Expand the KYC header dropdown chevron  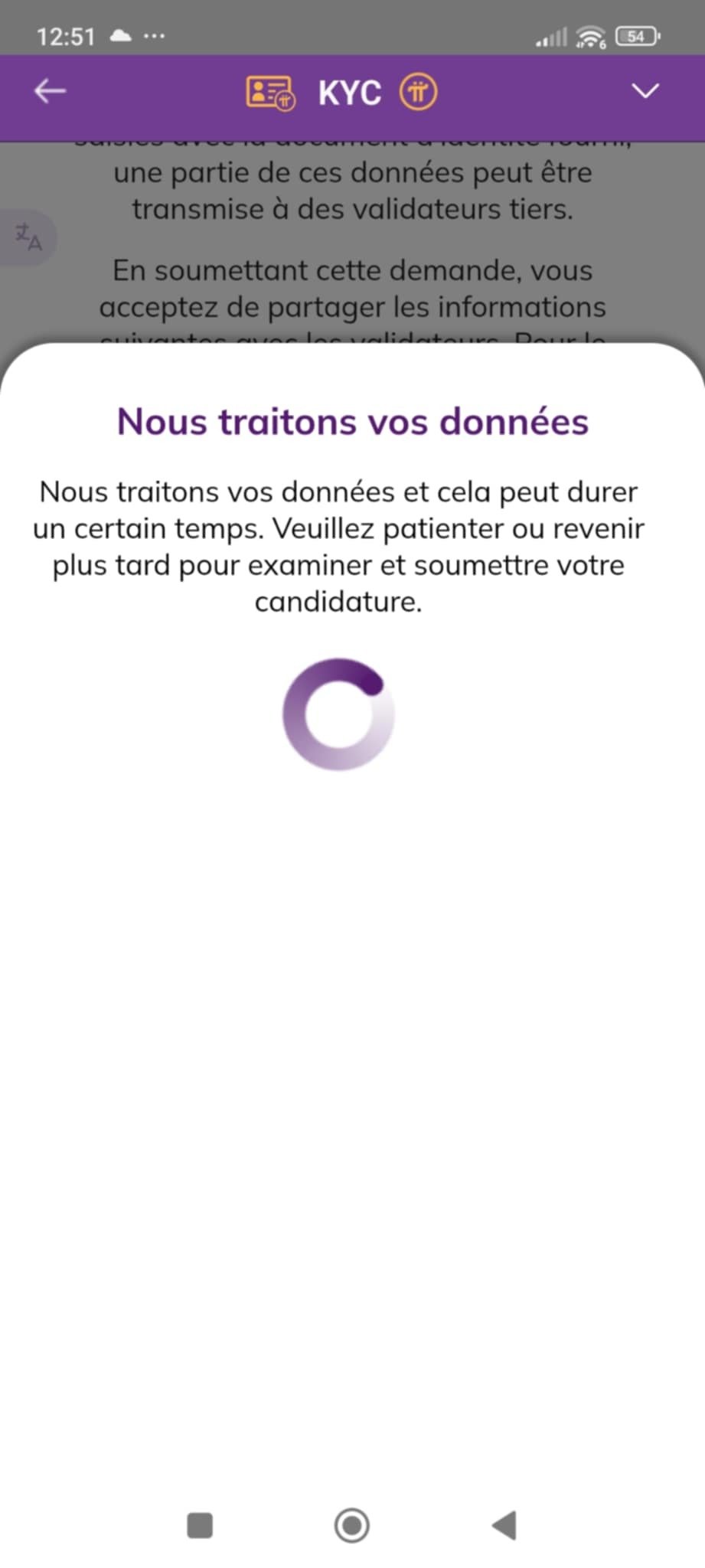(645, 92)
